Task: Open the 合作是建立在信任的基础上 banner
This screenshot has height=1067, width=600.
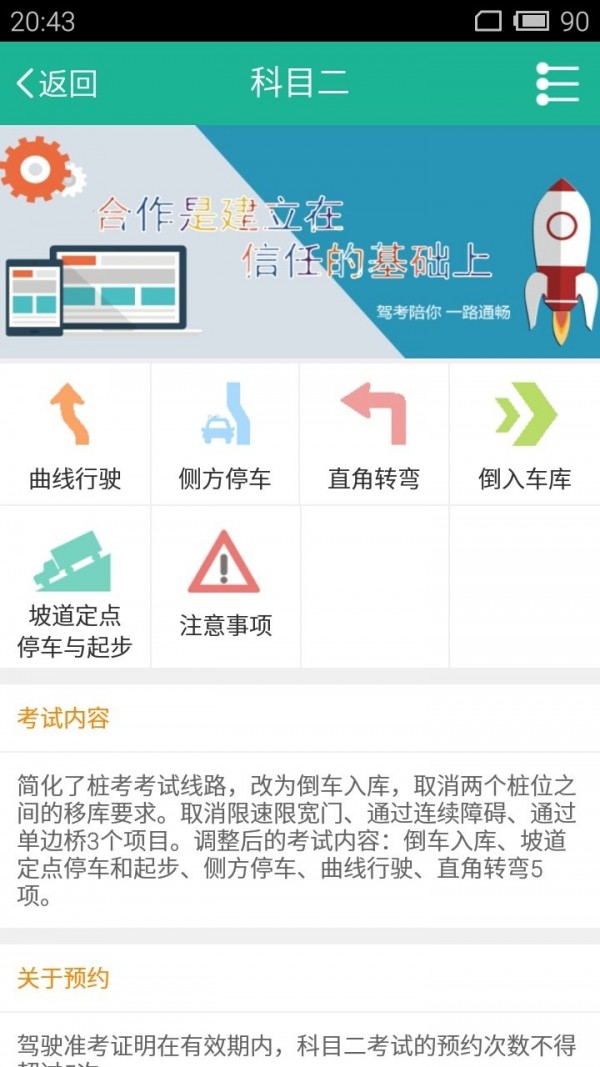Action: click(300, 241)
